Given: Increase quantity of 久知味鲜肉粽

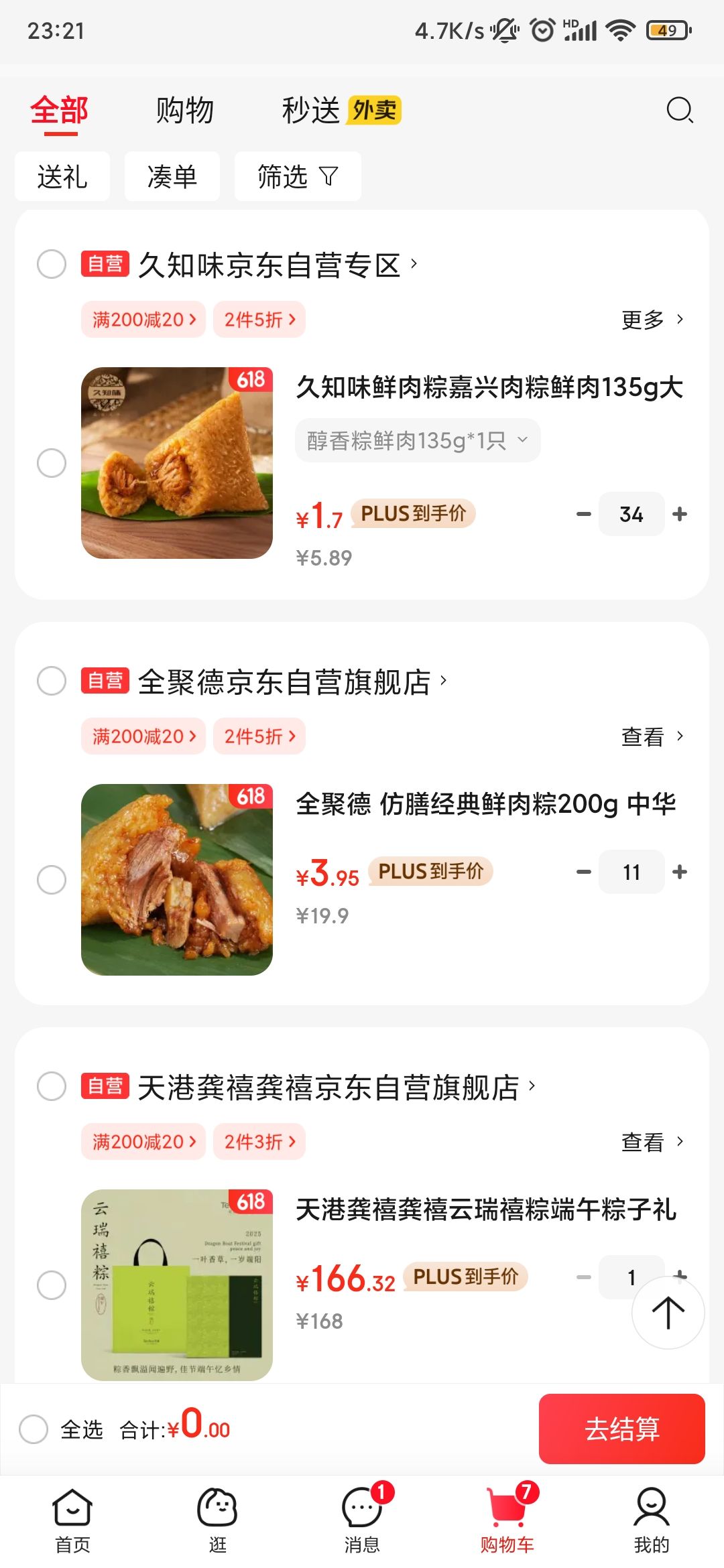Looking at the screenshot, I should (x=680, y=514).
